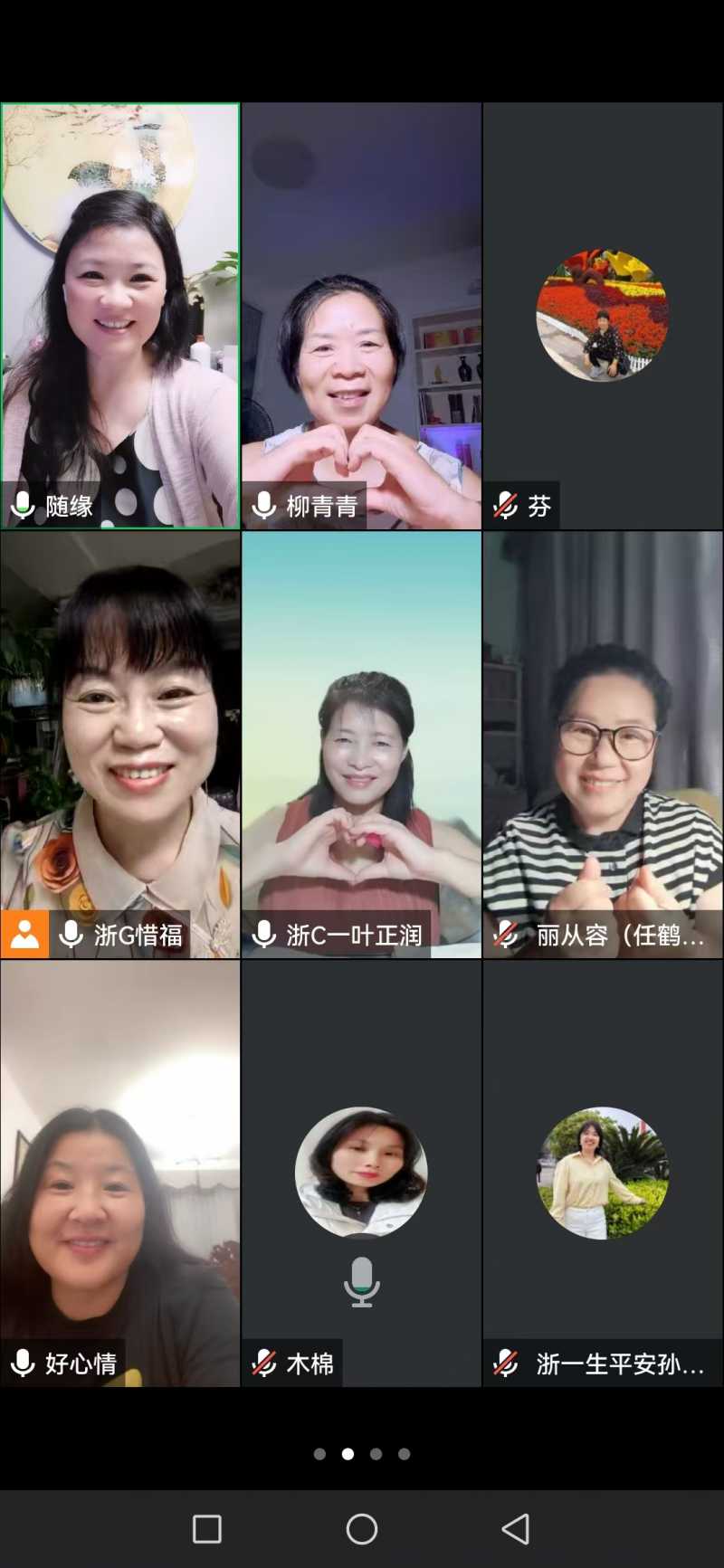Open 浙一生平安孙's participant tile
Viewport: 724px width, 1568px height.
click(x=603, y=1173)
